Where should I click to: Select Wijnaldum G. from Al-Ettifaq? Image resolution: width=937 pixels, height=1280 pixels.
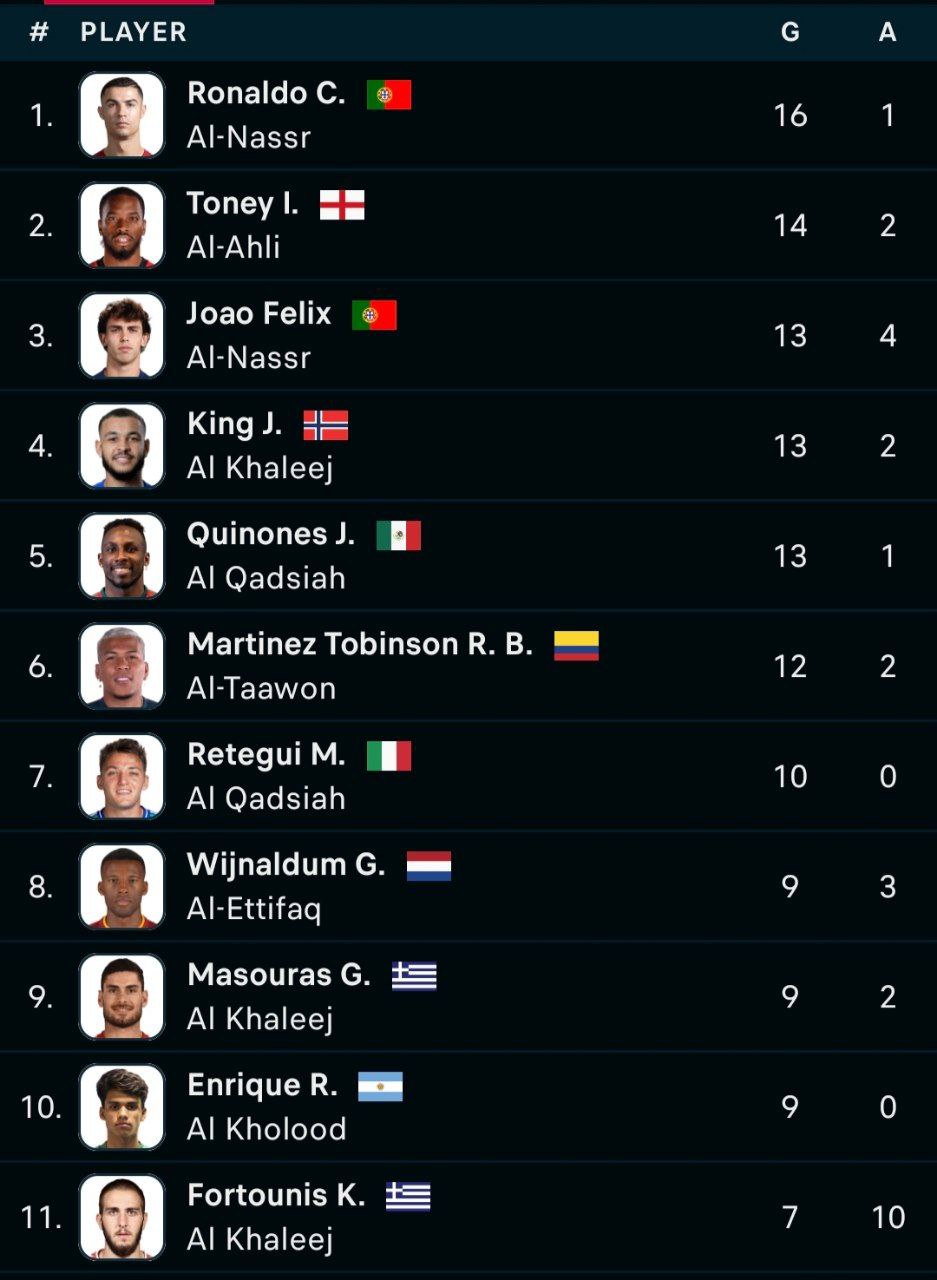coord(286,865)
